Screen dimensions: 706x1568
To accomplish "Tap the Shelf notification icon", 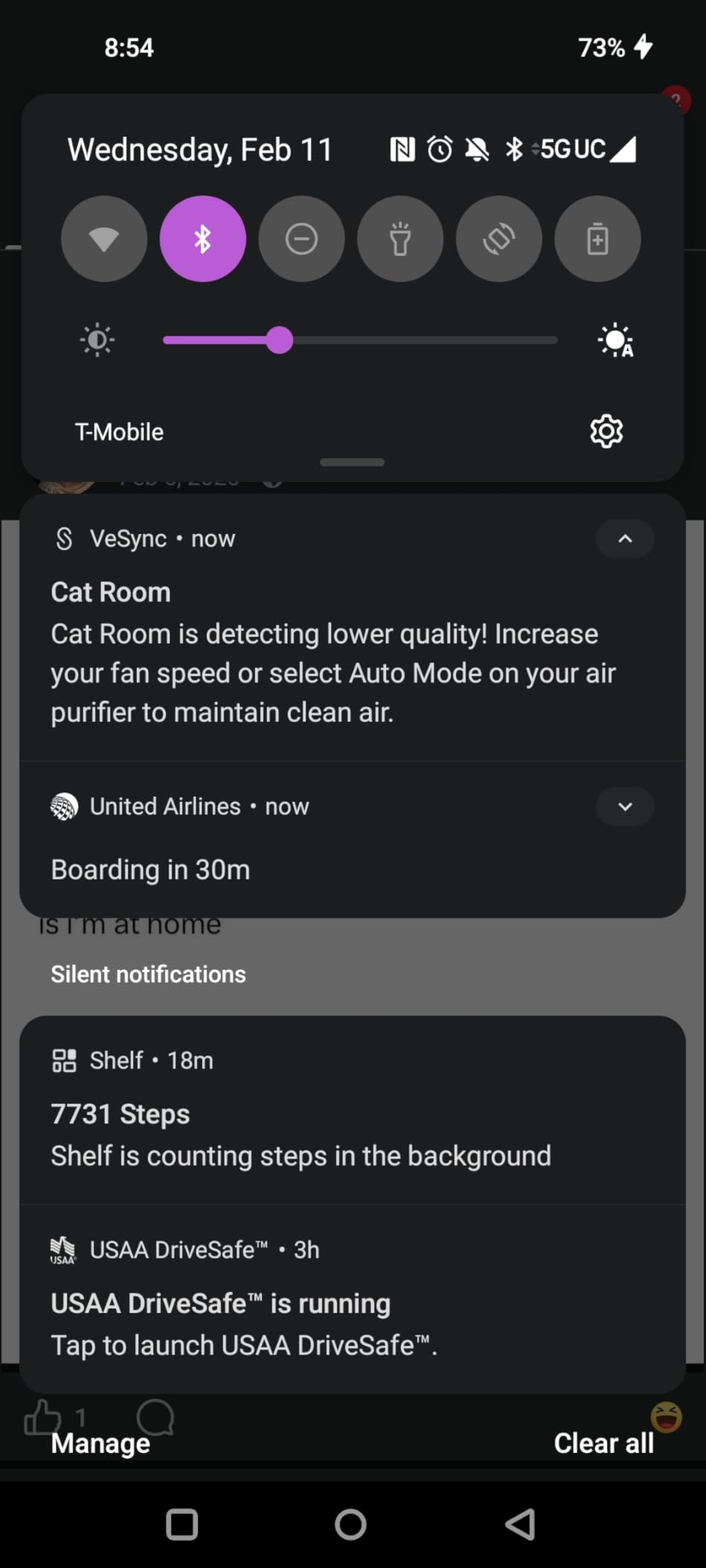I will coord(65,1060).
